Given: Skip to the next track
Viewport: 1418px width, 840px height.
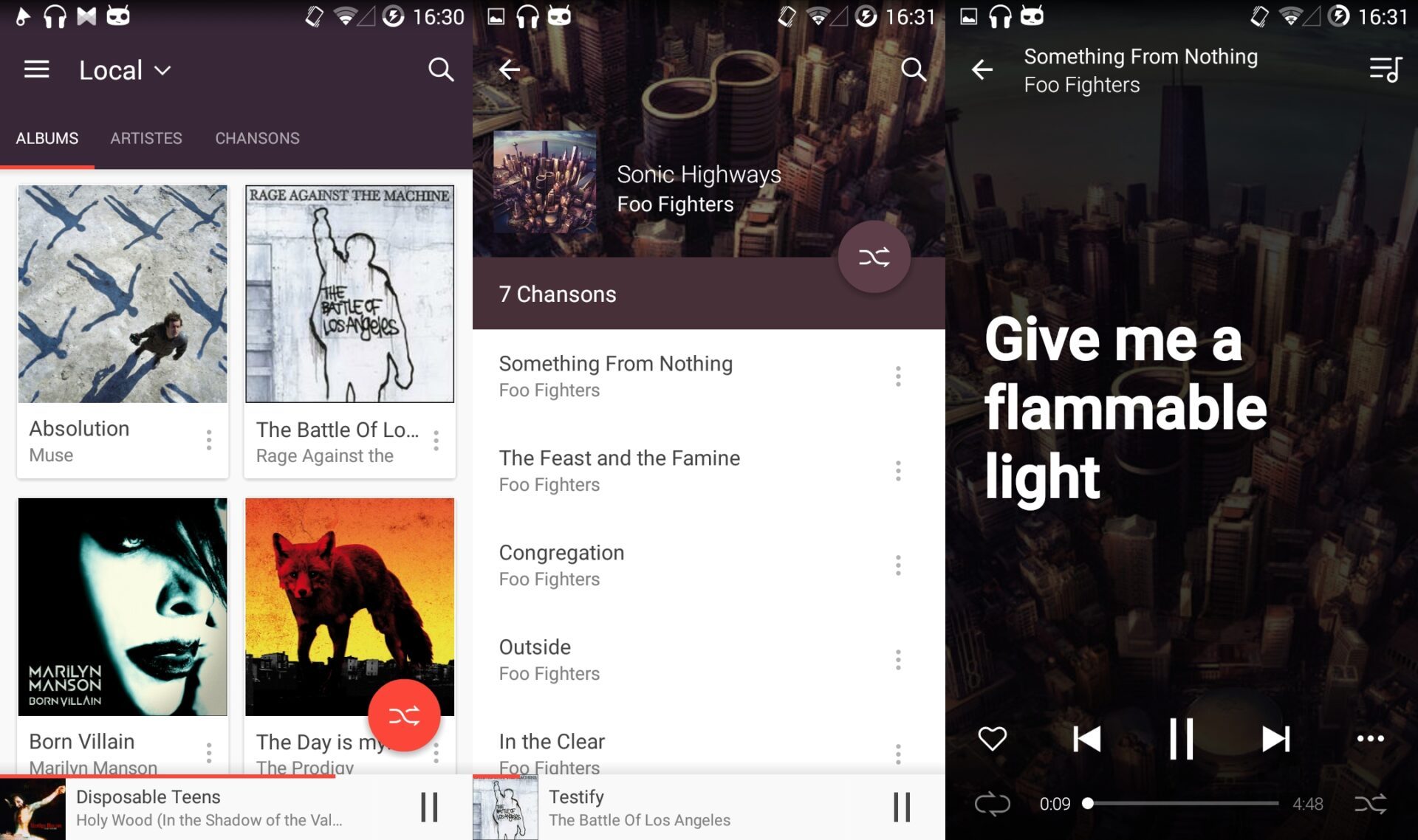Looking at the screenshot, I should click(x=1275, y=738).
